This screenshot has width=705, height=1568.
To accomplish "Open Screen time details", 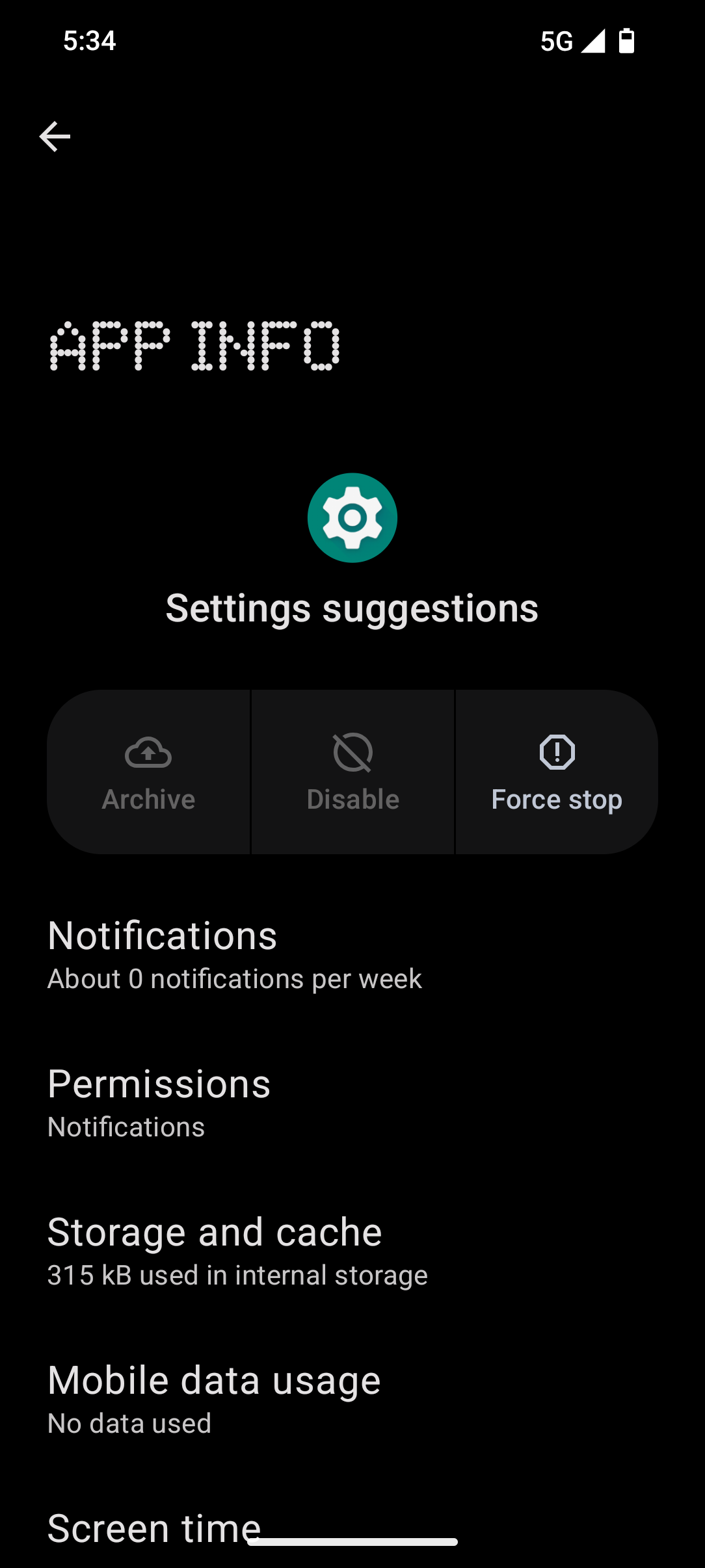I will tap(155, 1528).
